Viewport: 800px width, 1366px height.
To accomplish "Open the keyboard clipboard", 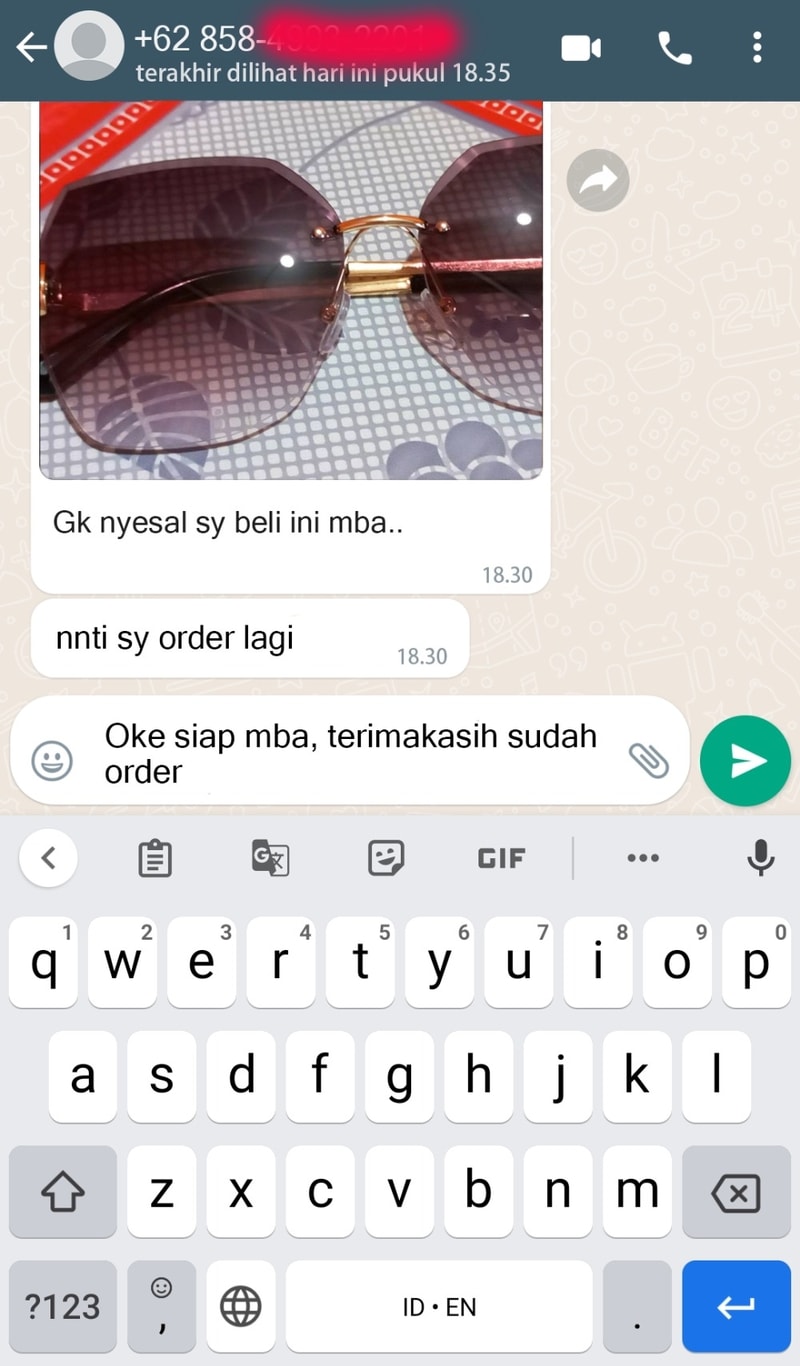I will point(154,858).
